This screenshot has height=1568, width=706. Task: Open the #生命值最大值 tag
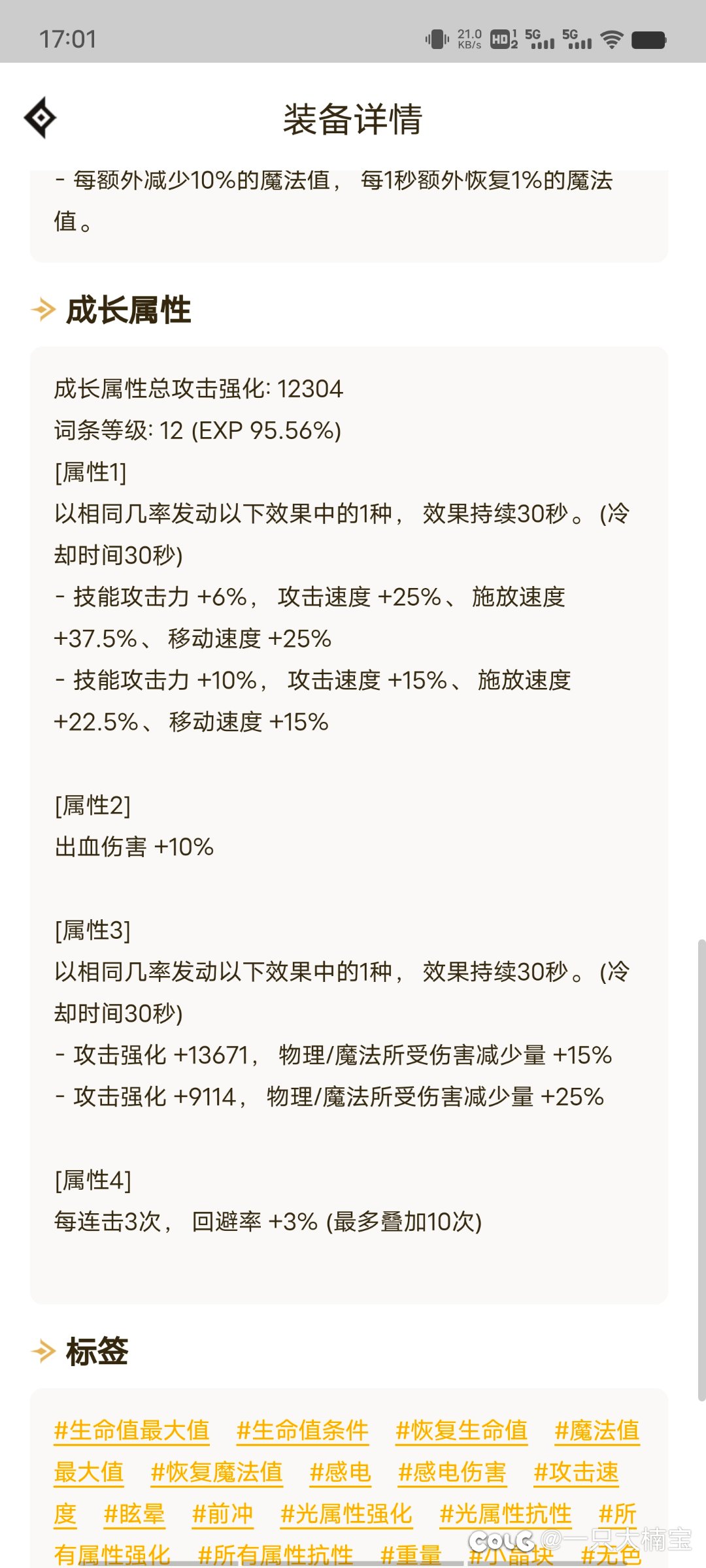[131, 1430]
